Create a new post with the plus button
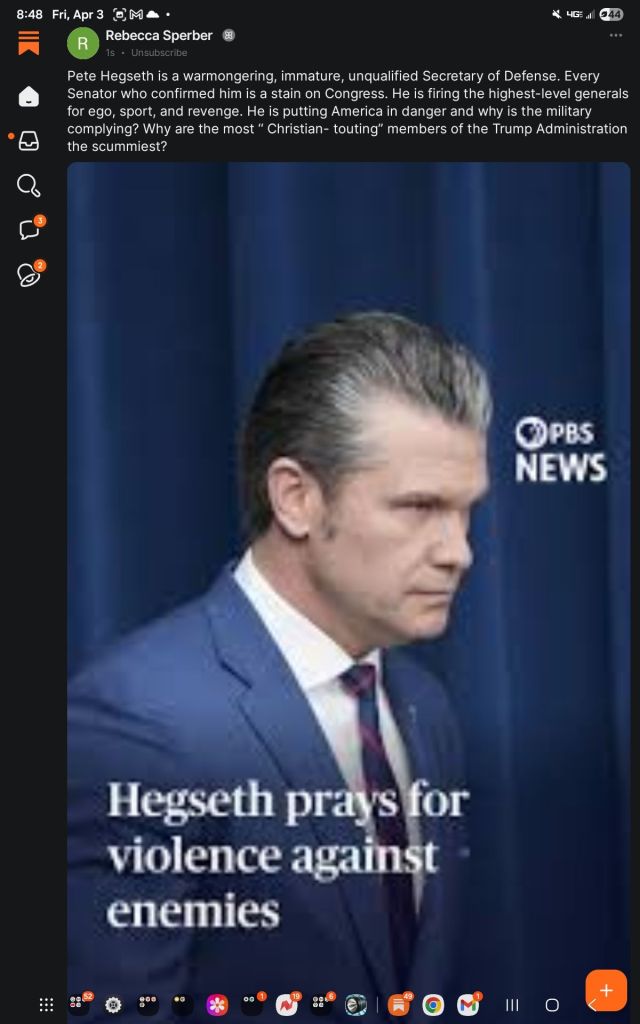 606,990
